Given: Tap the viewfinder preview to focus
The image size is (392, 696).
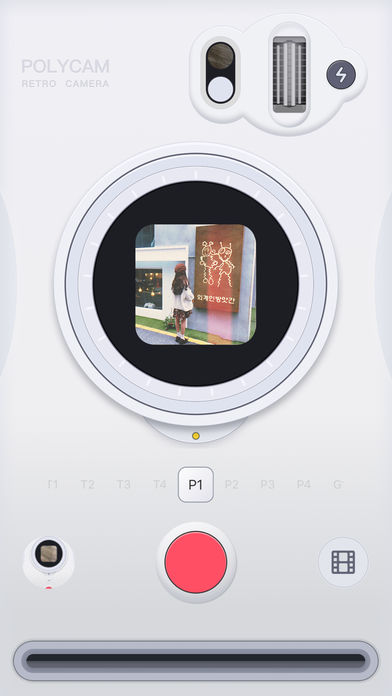Looking at the screenshot, I should [195, 284].
